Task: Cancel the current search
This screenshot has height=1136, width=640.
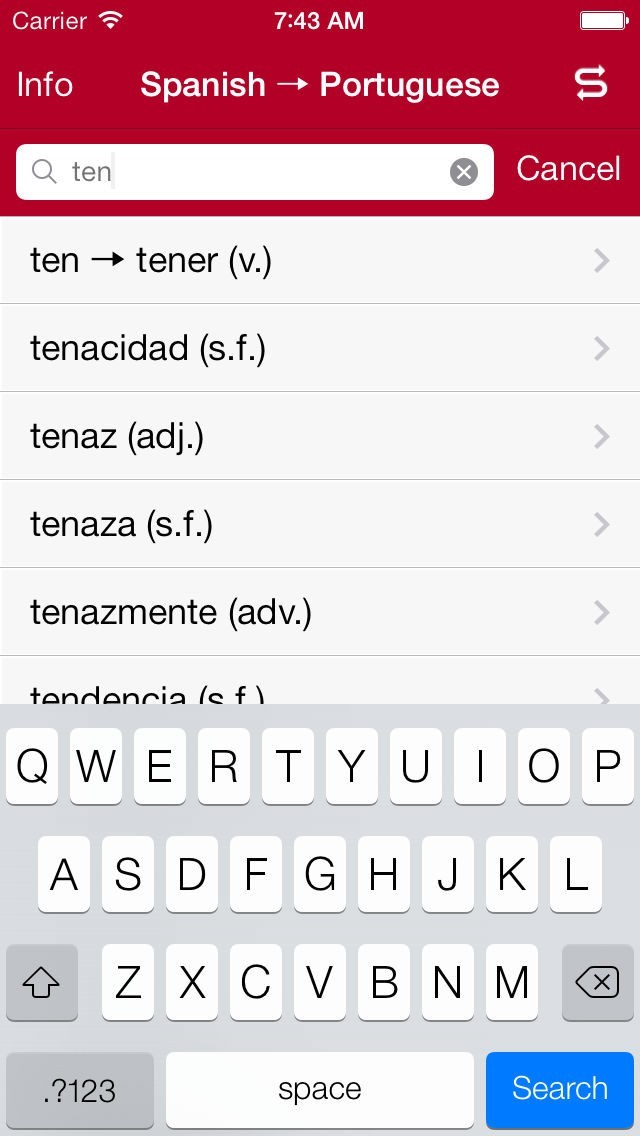Action: (x=568, y=169)
